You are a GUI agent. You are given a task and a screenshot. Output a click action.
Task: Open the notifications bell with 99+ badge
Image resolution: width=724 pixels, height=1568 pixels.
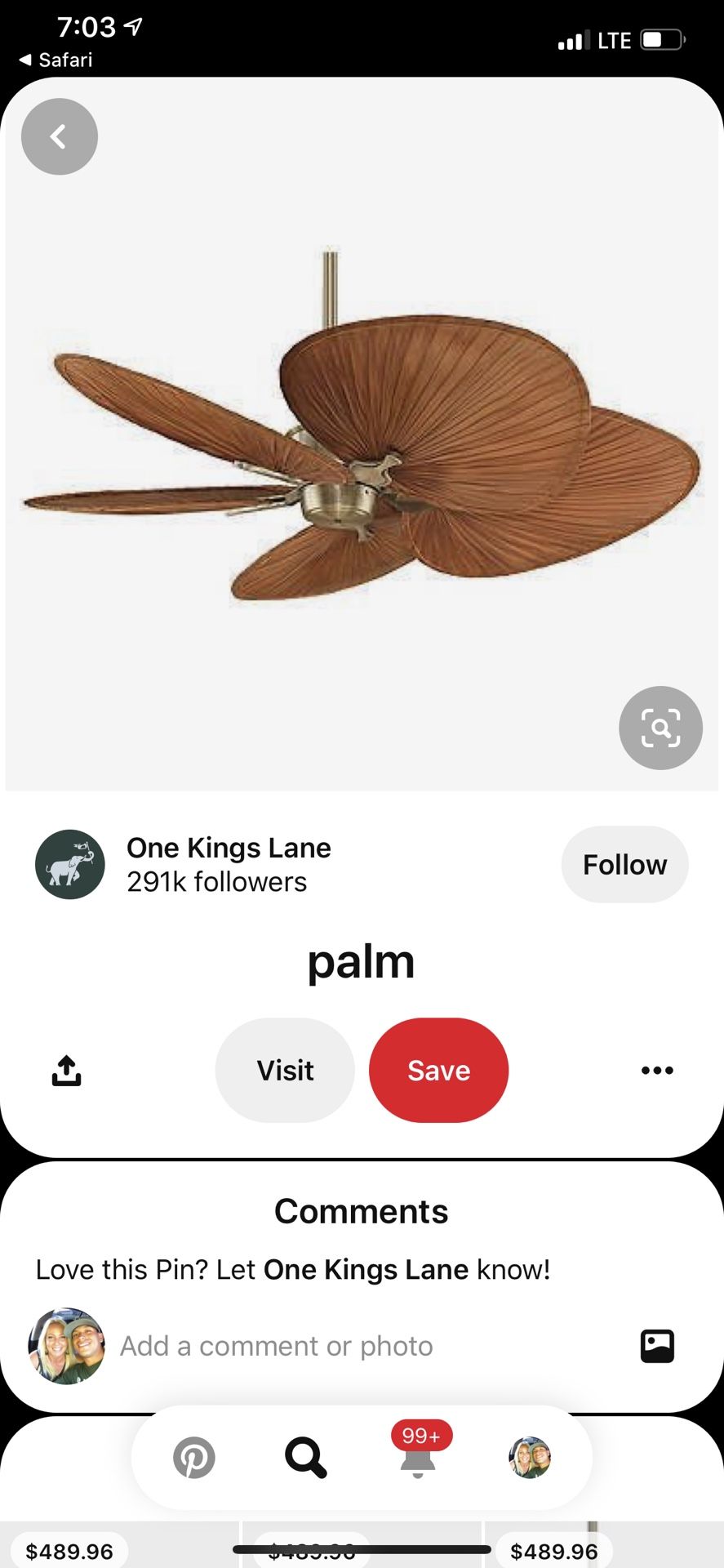pyautogui.click(x=418, y=1458)
